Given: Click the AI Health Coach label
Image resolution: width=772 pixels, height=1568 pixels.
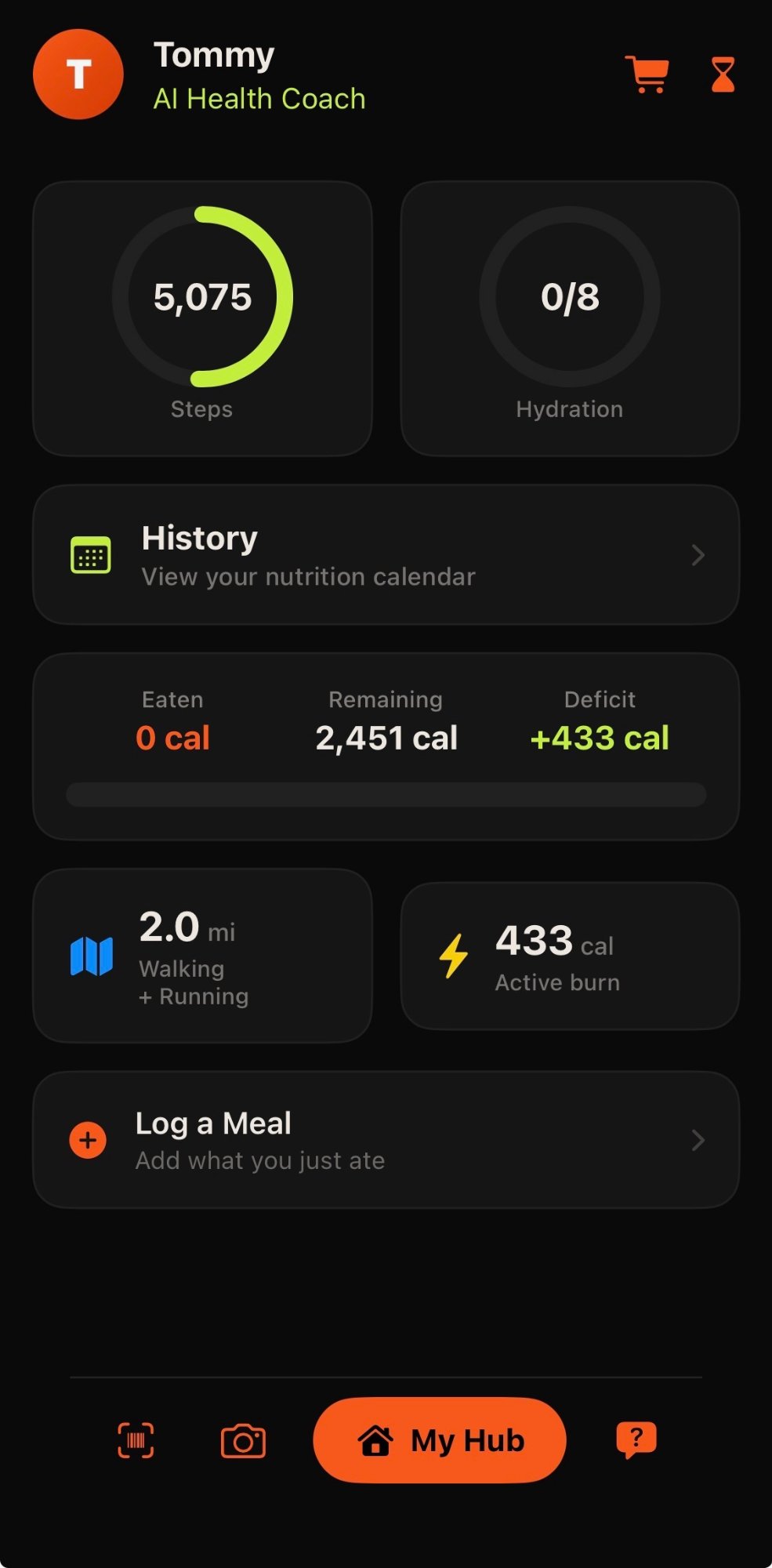Looking at the screenshot, I should (259, 99).
